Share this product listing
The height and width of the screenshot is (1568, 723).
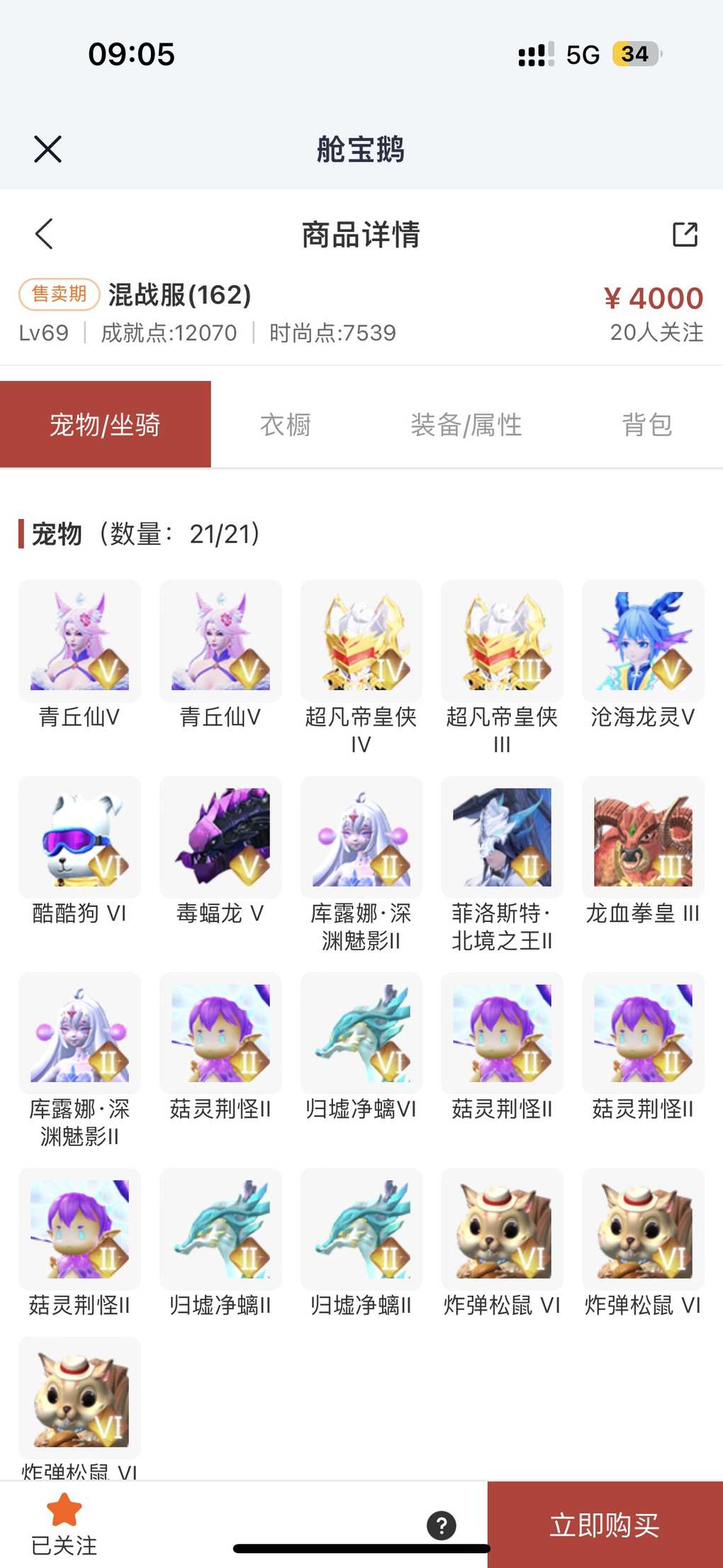(685, 234)
